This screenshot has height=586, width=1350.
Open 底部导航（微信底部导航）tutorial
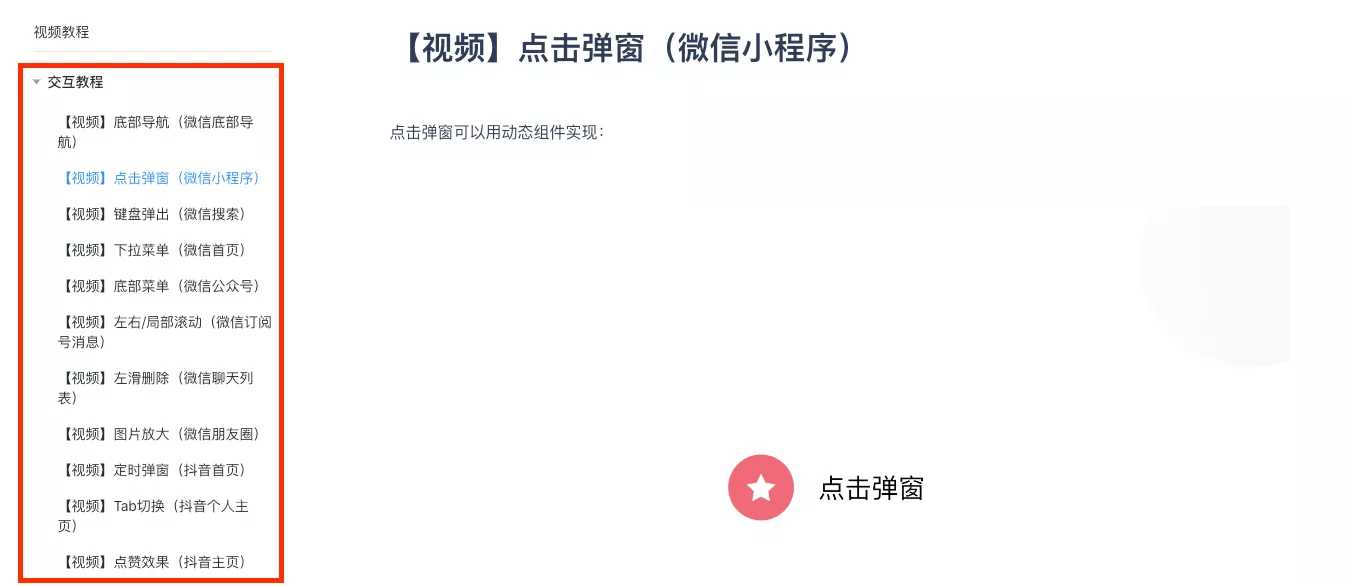click(x=155, y=132)
